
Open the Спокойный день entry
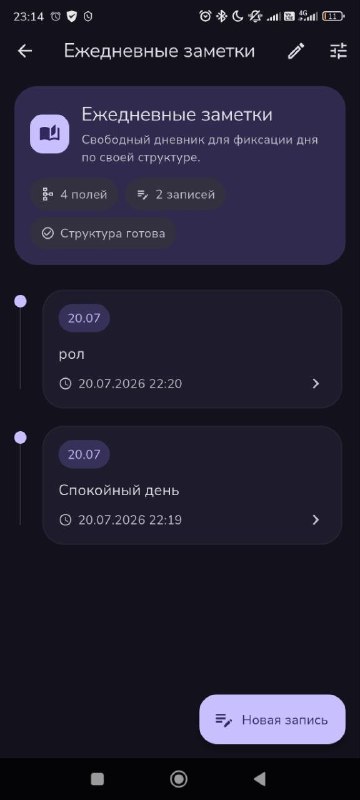192,485
